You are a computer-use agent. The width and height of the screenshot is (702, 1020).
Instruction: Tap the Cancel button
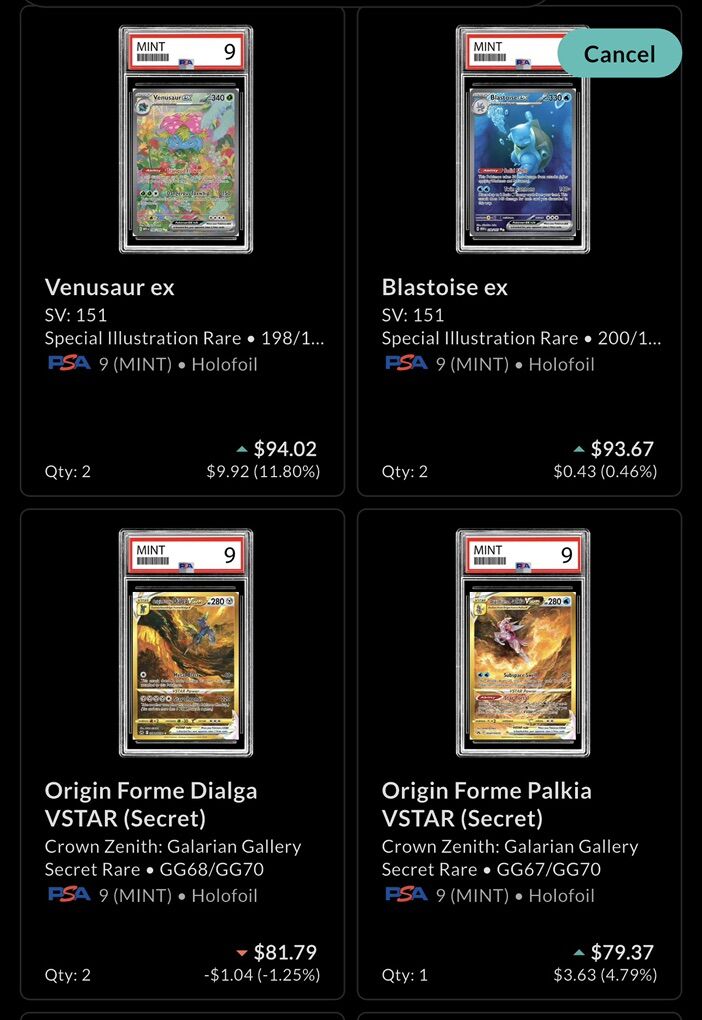[x=618, y=54]
